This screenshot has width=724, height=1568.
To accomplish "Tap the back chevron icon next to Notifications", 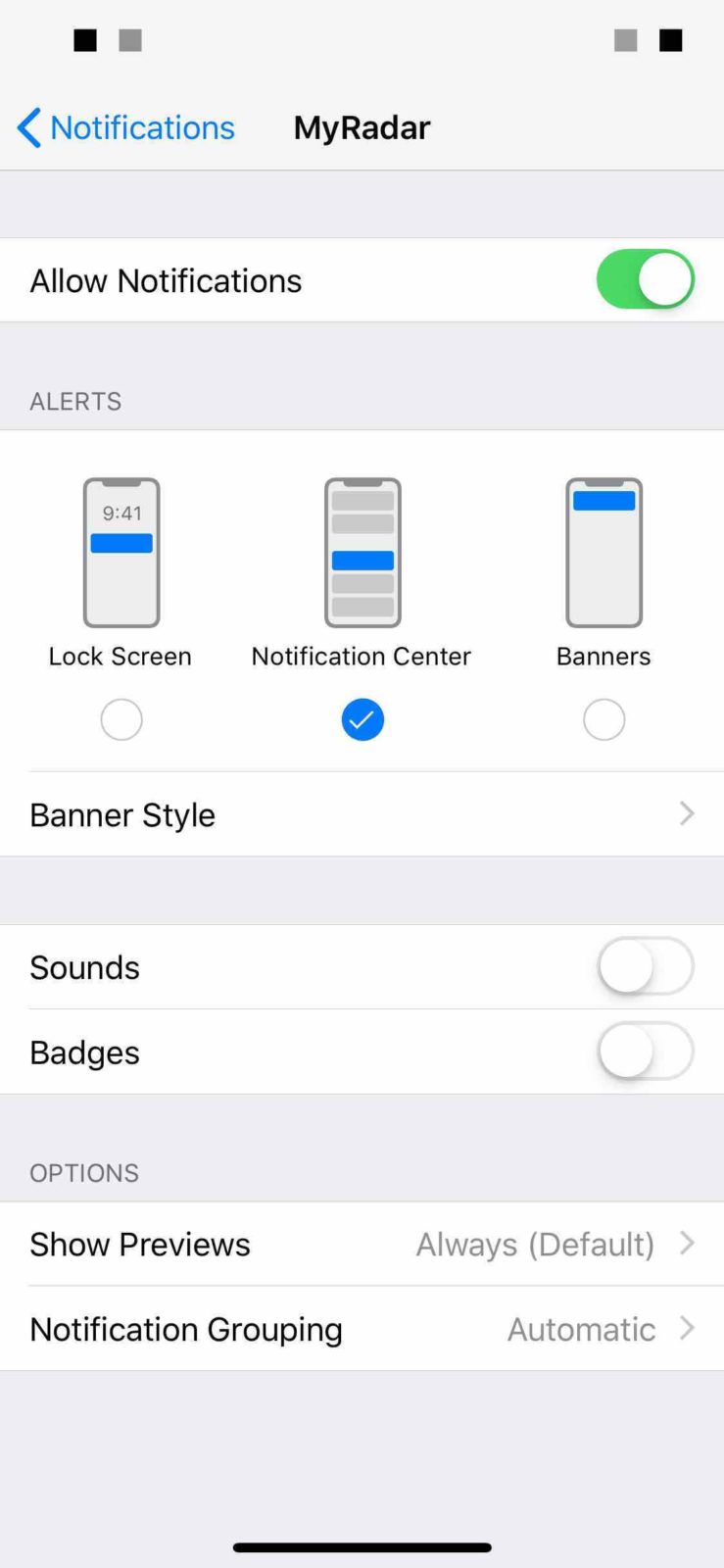I will coord(27,127).
